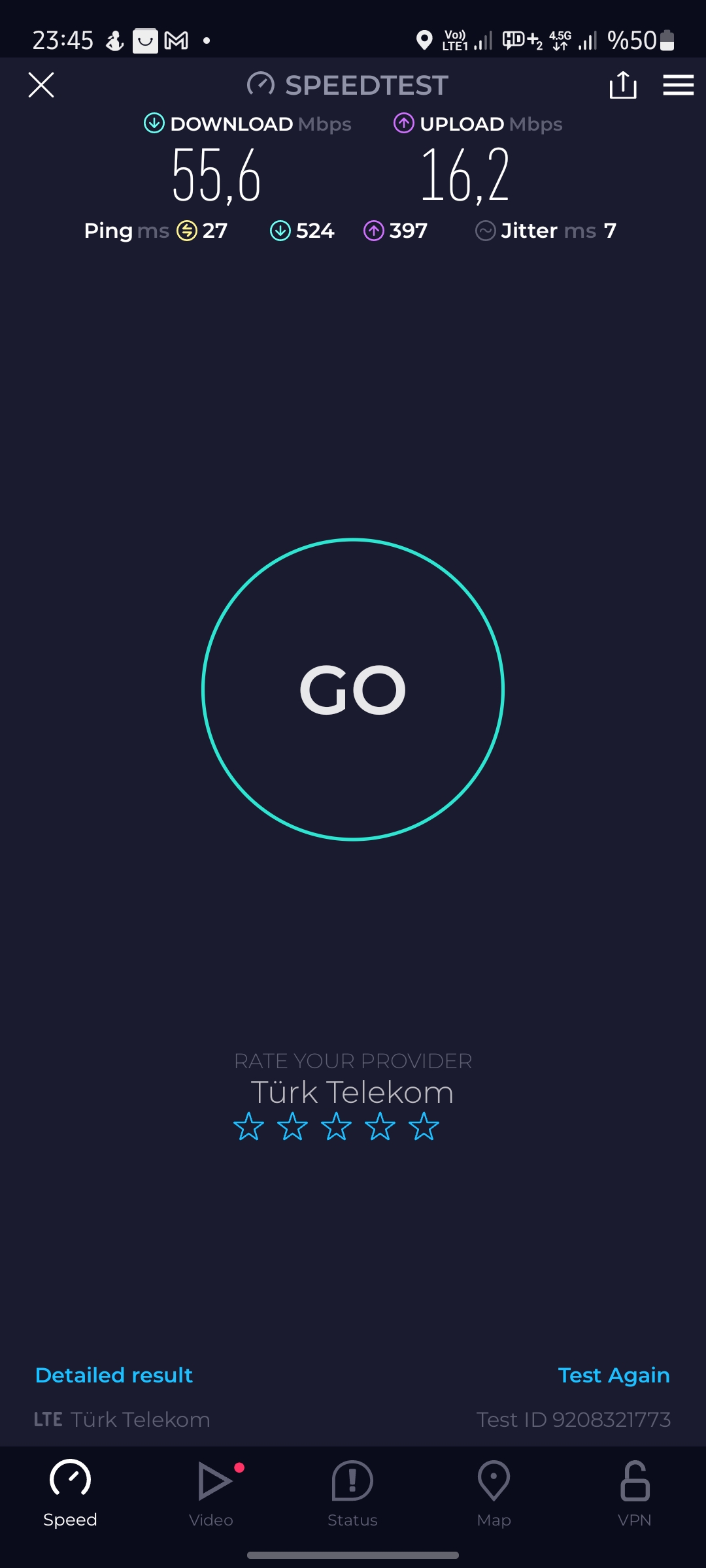Tap Test Again
This screenshot has height=1568, width=706.
(x=614, y=1375)
